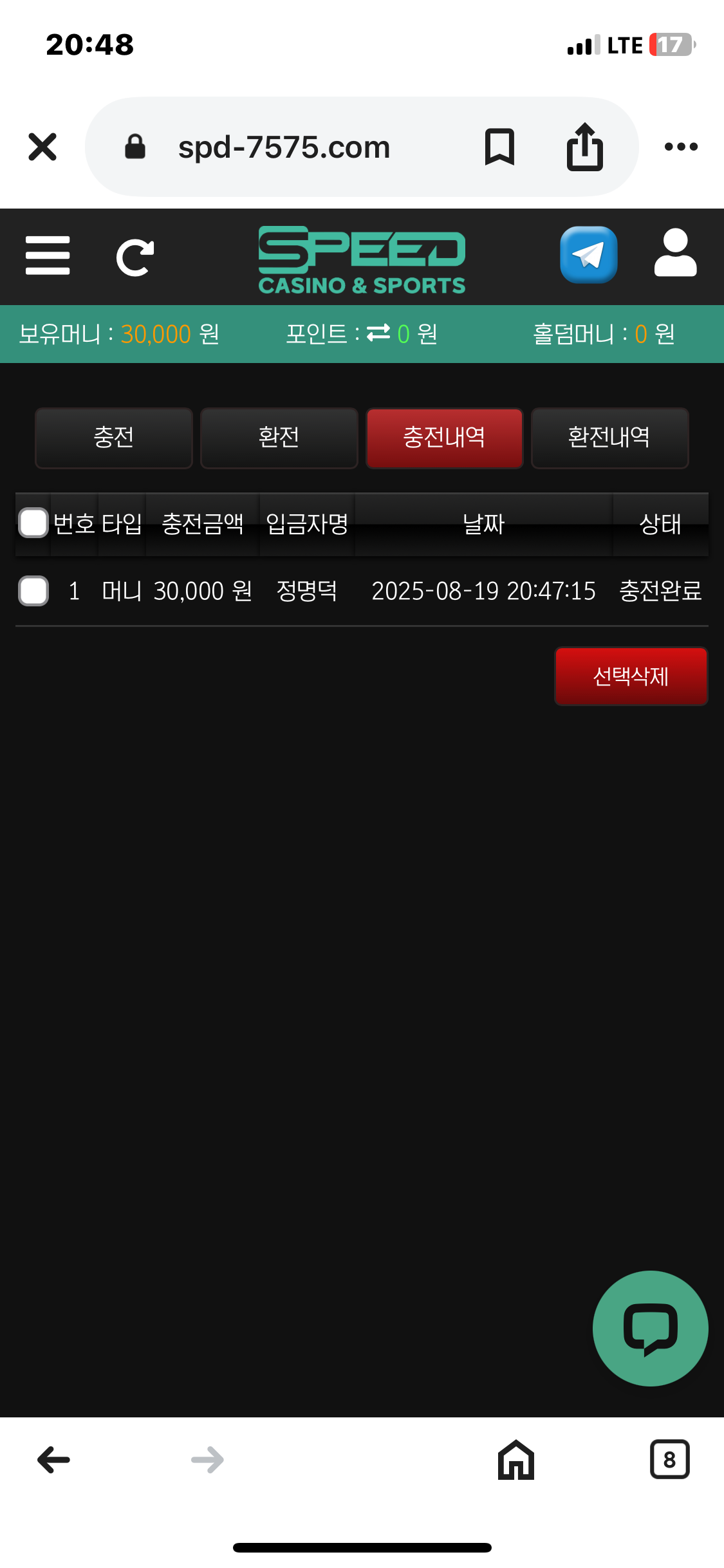The image size is (724, 1568).
Task: Open the hamburger side menu
Action: tap(48, 256)
